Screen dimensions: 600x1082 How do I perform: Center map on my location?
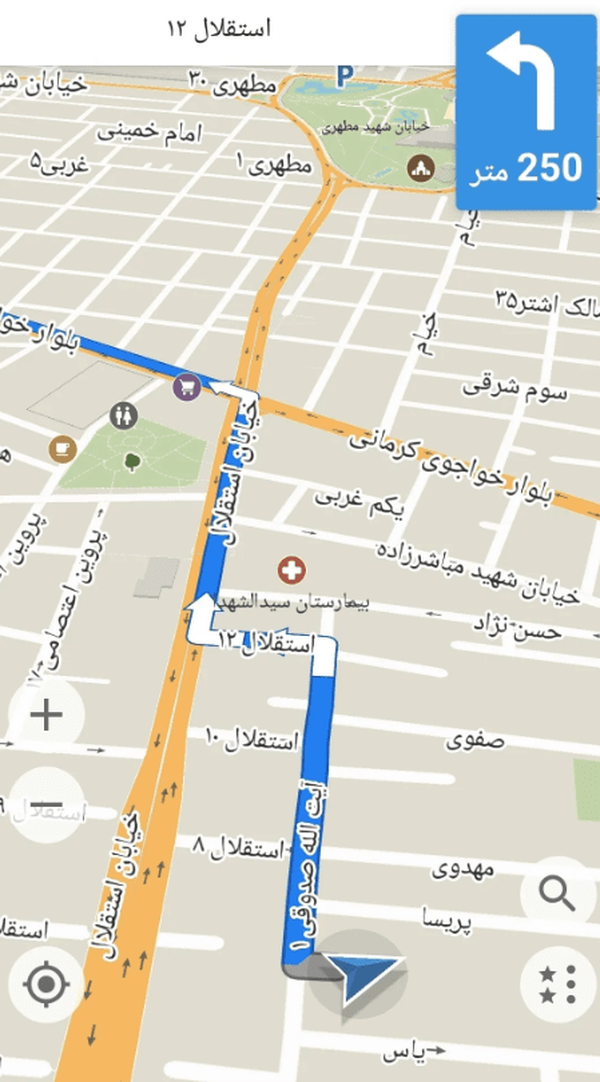click(x=46, y=984)
